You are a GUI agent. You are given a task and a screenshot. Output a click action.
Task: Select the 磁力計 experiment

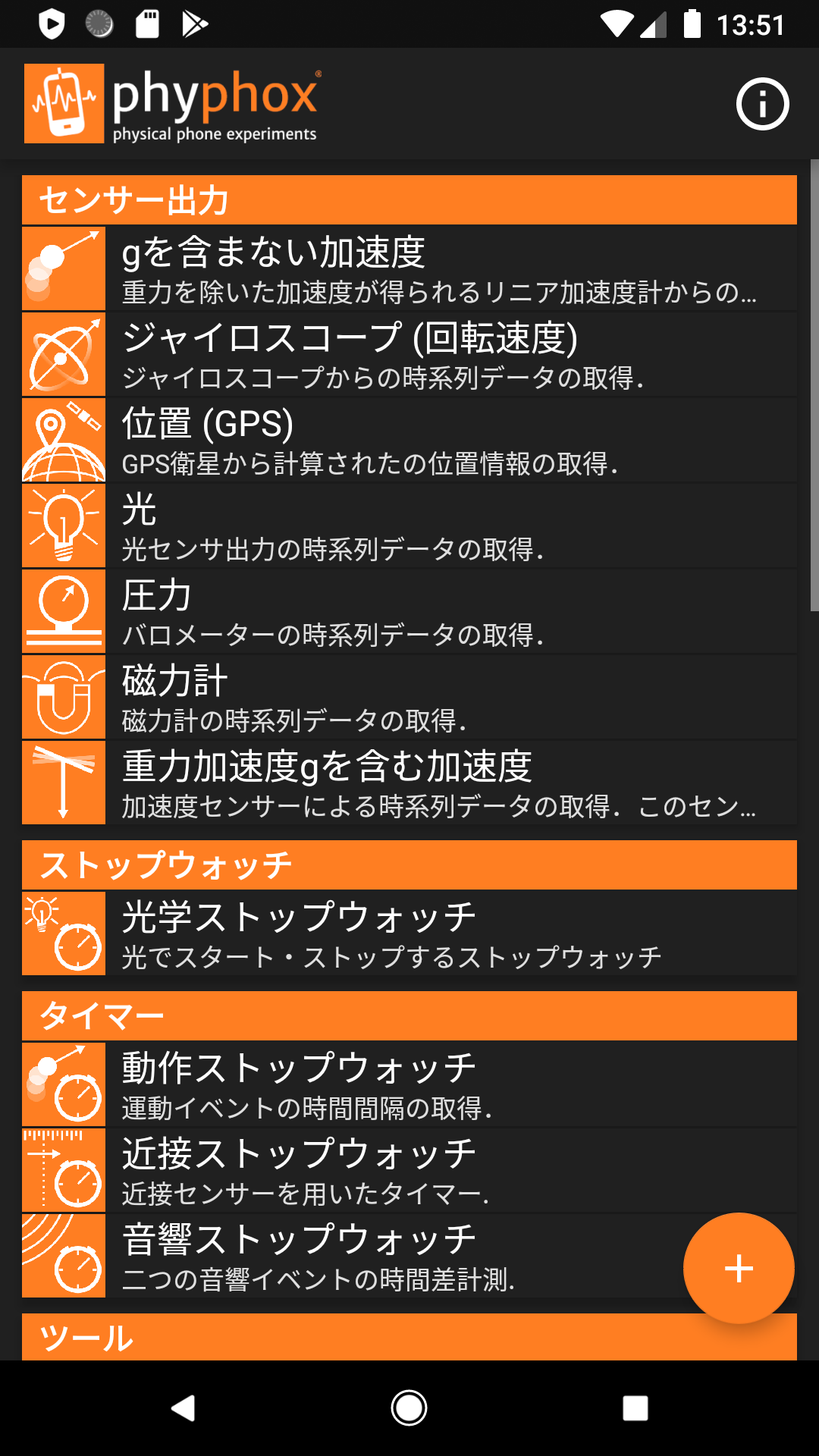[x=409, y=697]
